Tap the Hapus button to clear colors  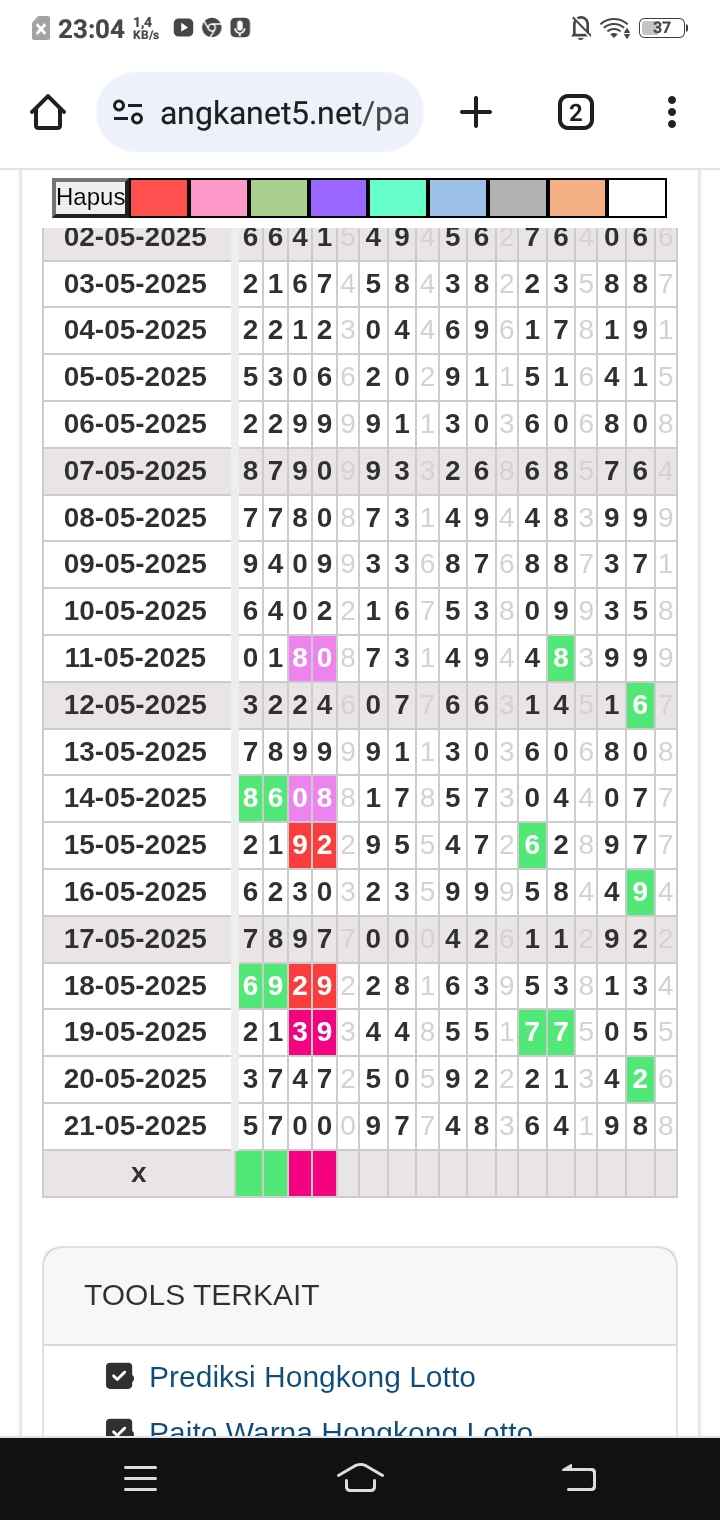coord(91,198)
